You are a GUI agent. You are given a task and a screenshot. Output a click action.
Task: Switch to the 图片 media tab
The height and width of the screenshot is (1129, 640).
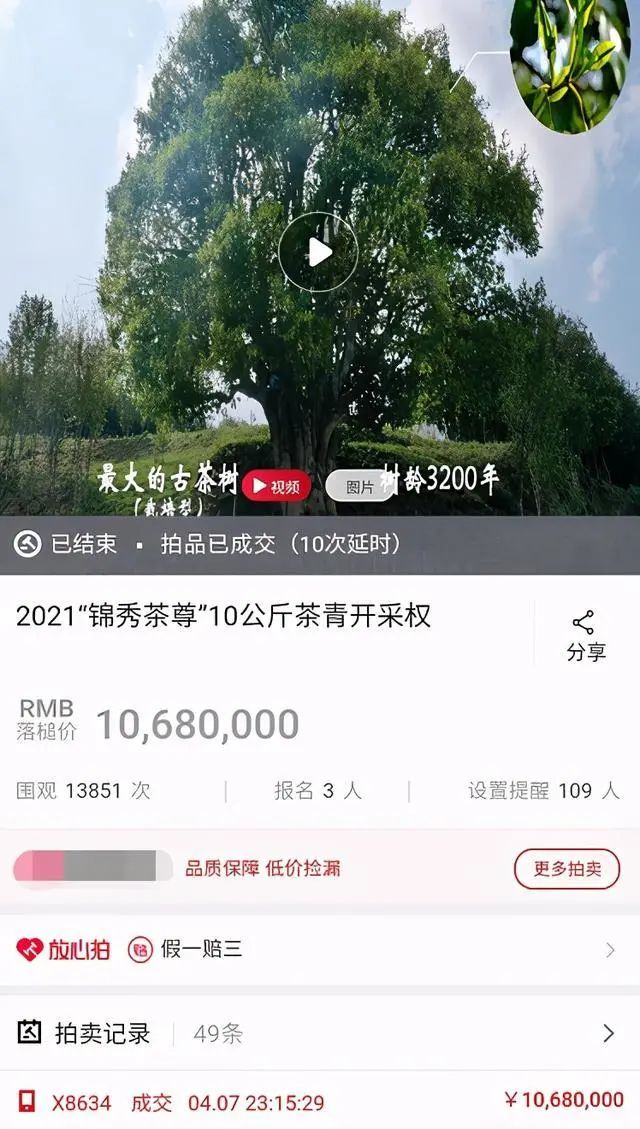(x=358, y=486)
